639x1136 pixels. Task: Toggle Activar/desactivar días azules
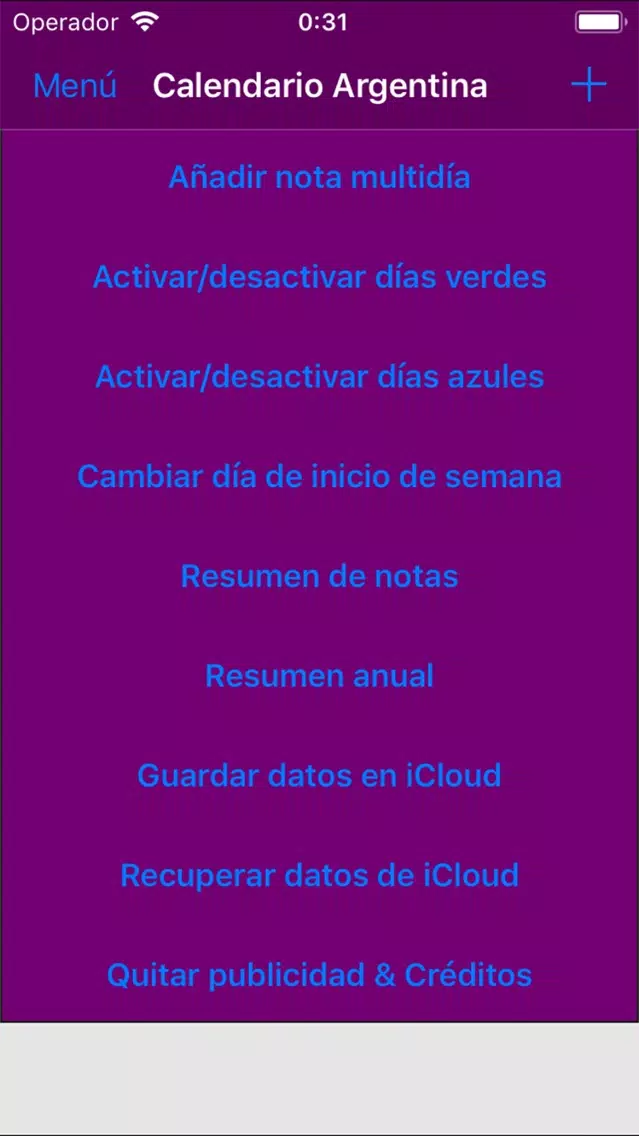pos(319,377)
